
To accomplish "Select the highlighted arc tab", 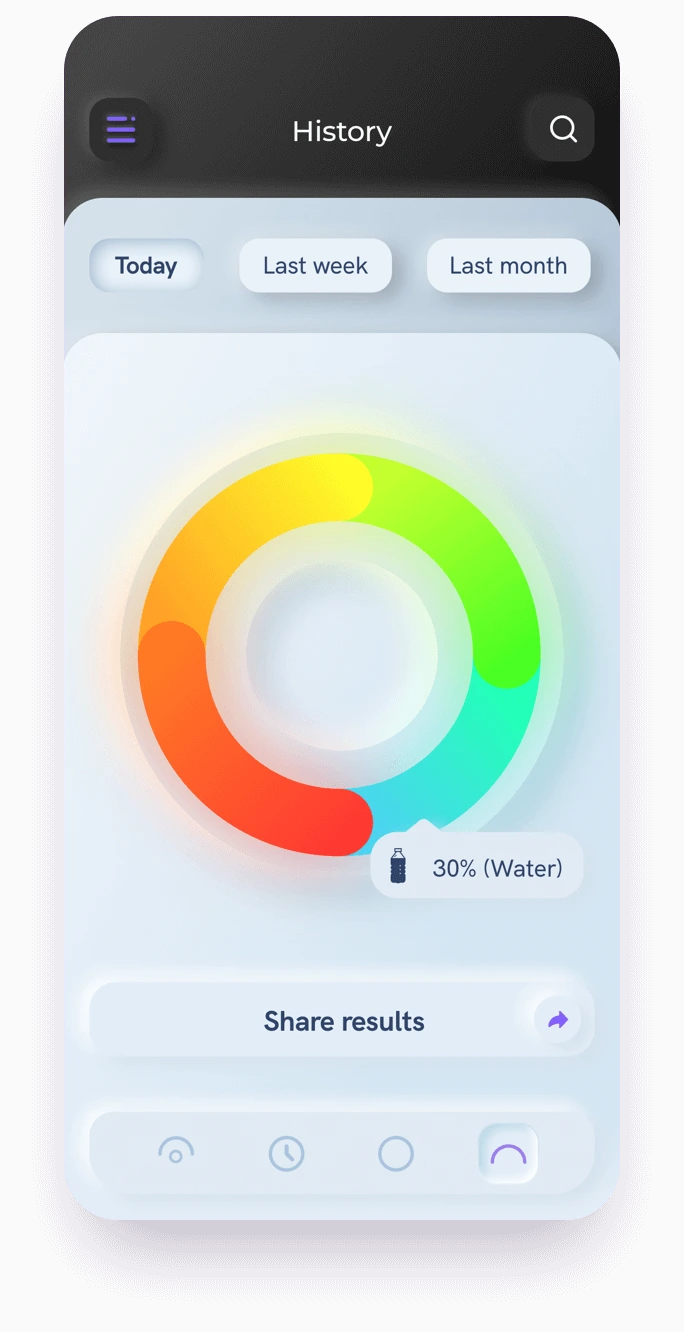I will coord(508,1154).
